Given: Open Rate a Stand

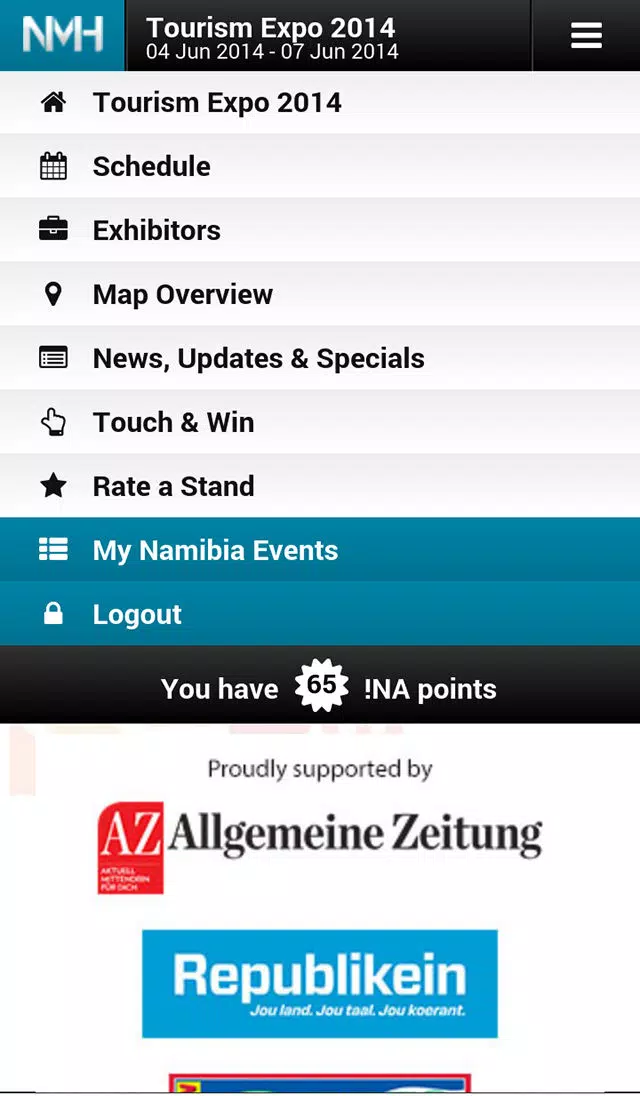Looking at the screenshot, I should pyautogui.click(x=320, y=486).
